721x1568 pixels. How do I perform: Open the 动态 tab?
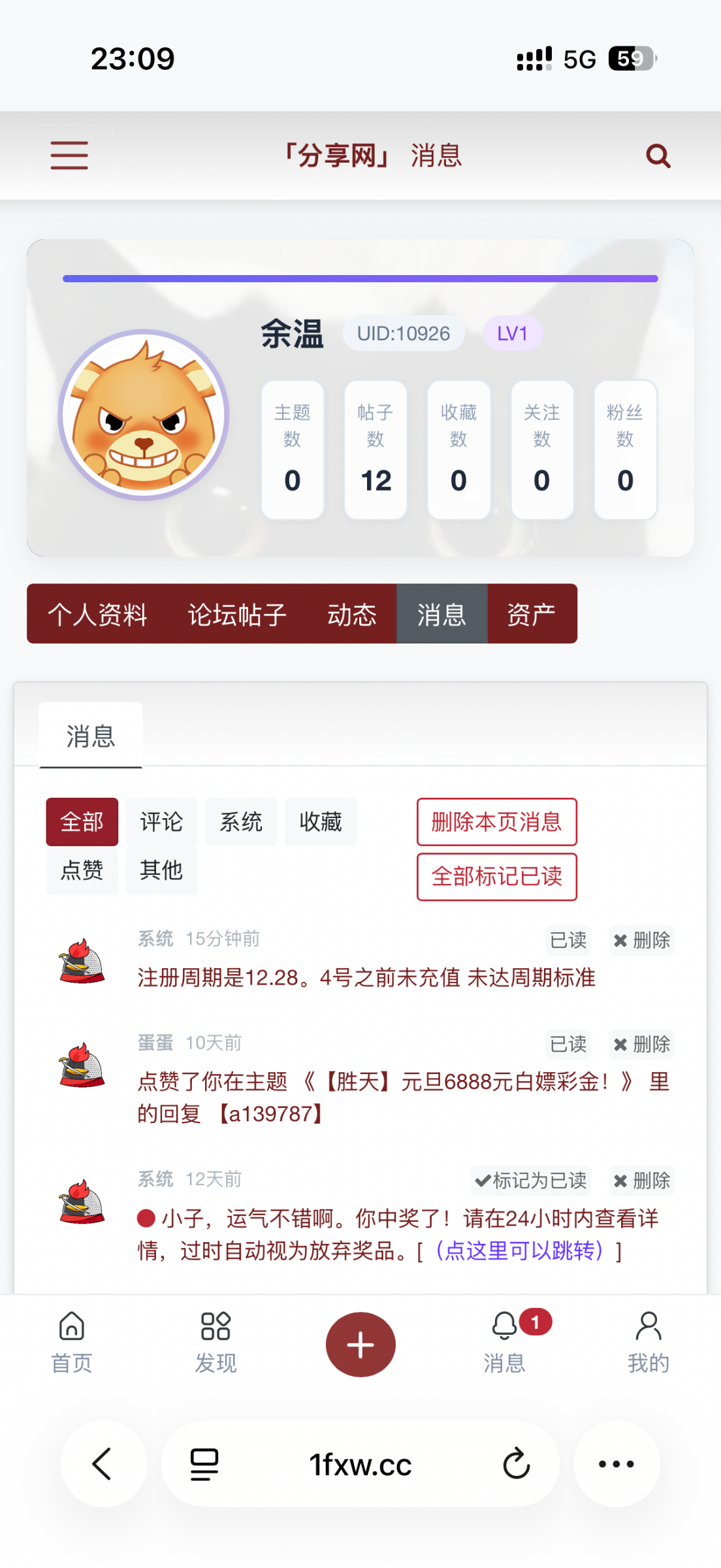(x=352, y=614)
